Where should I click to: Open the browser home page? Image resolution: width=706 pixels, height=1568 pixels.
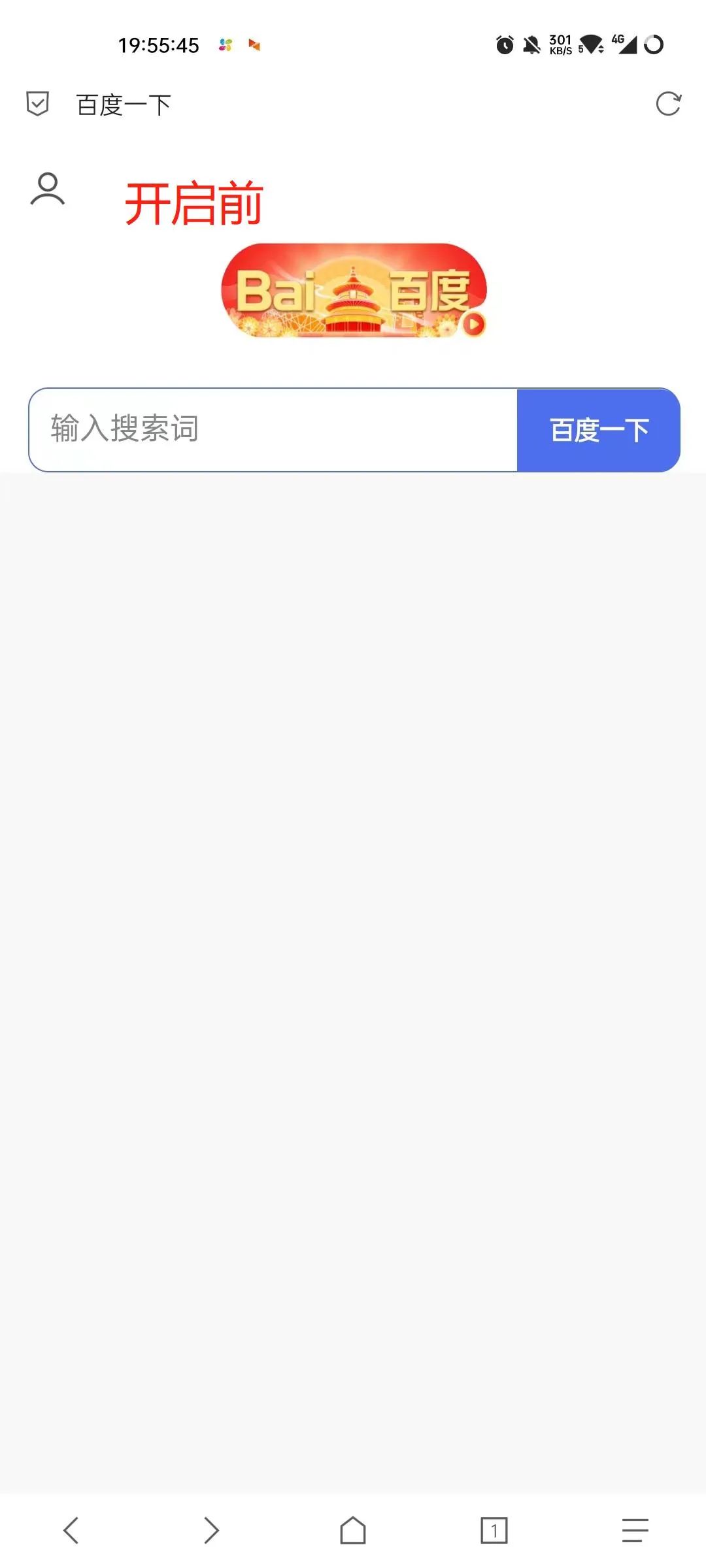point(353,1530)
